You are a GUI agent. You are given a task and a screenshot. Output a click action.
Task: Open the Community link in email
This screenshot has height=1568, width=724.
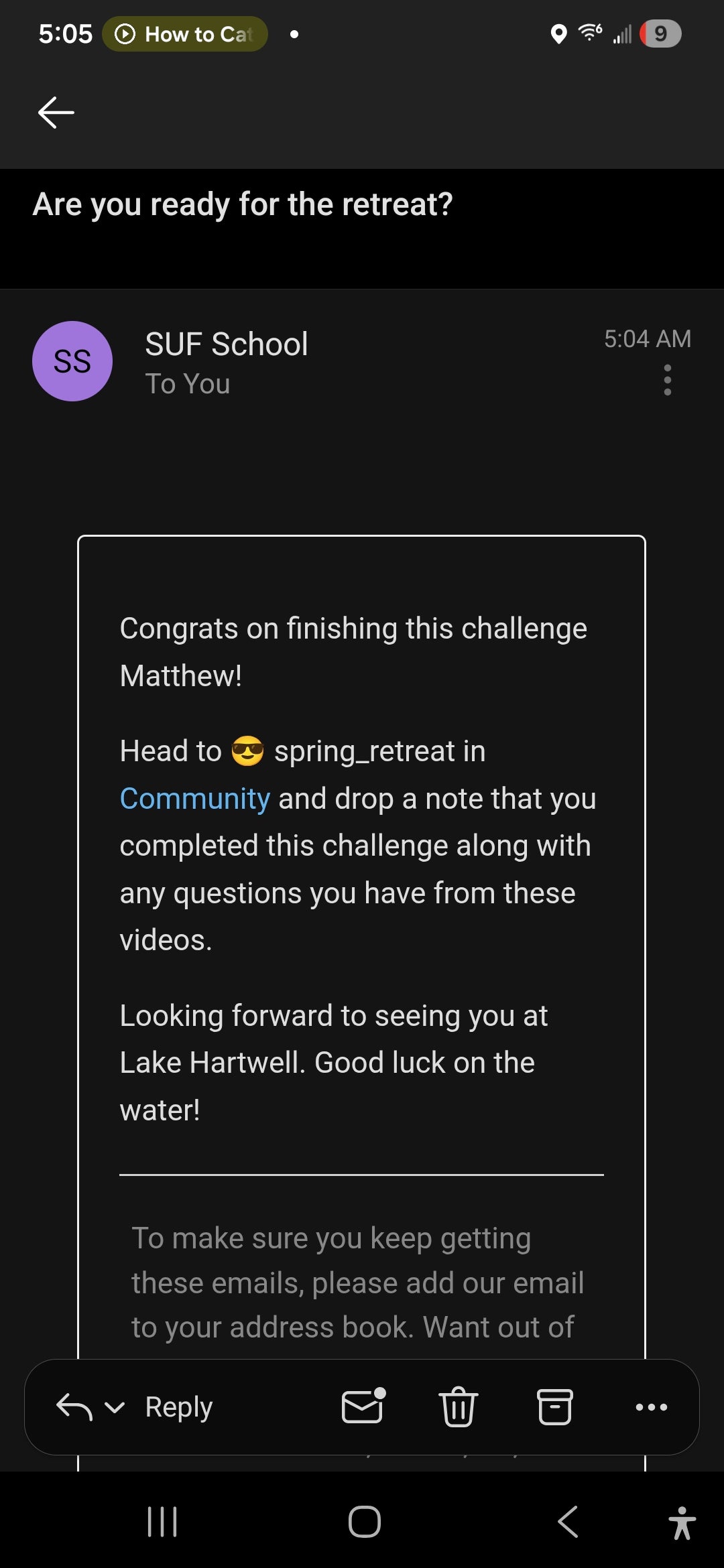click(x=194, y=799)
